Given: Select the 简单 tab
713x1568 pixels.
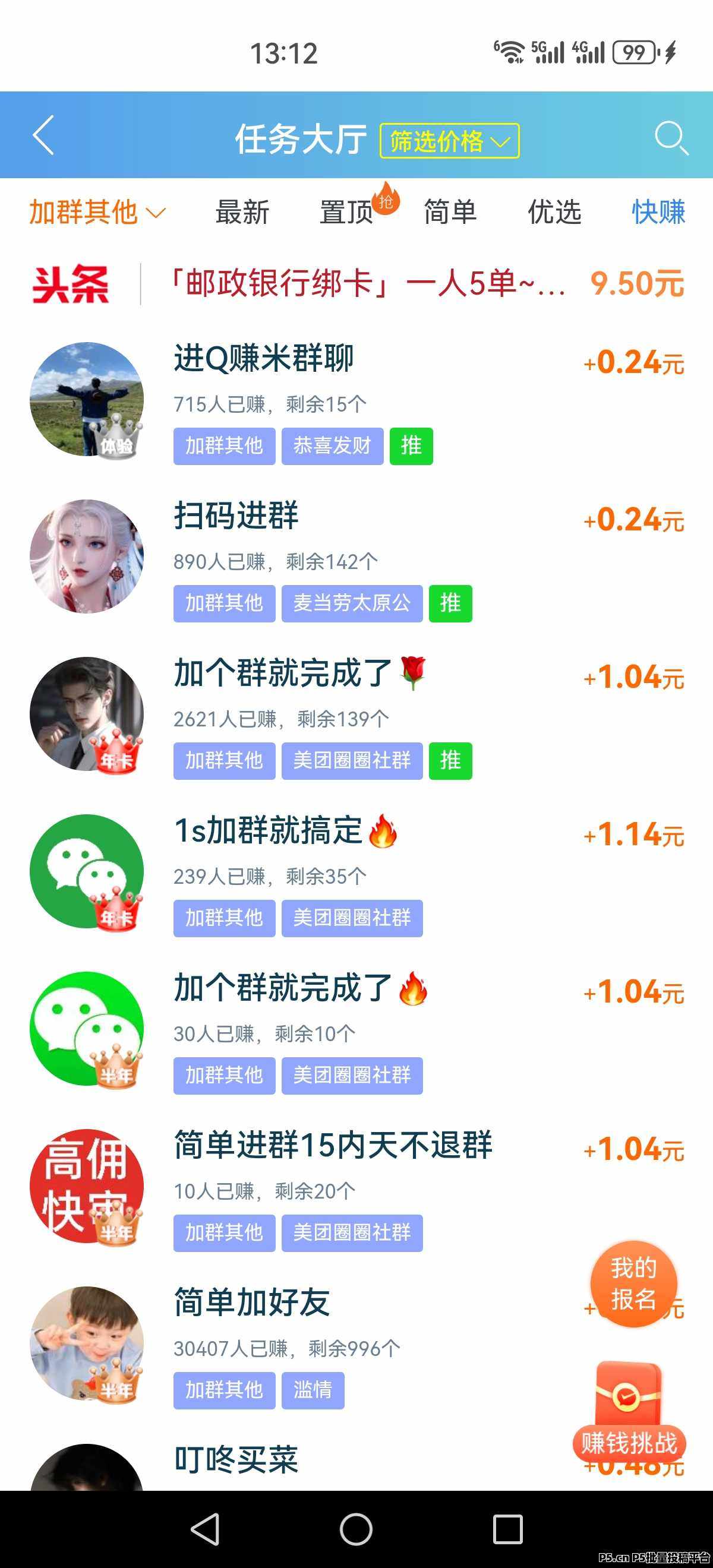Looking at the screenshot, I should (450, 213).
